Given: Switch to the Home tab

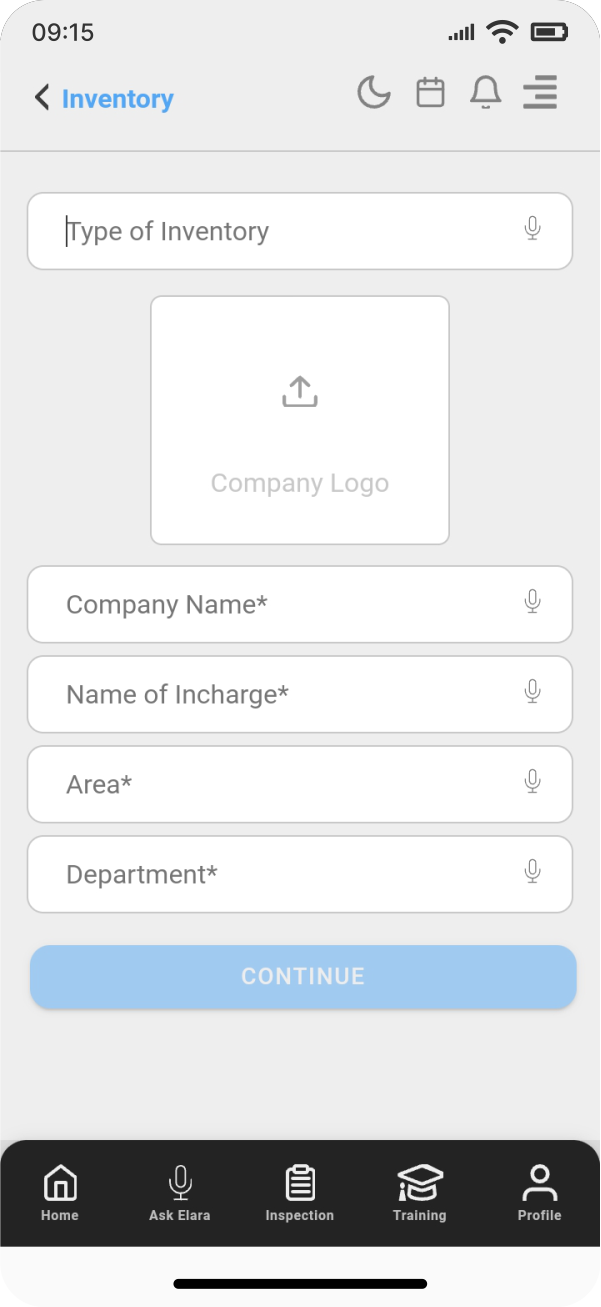Looking at the screenshot, I should point(60,1193).
